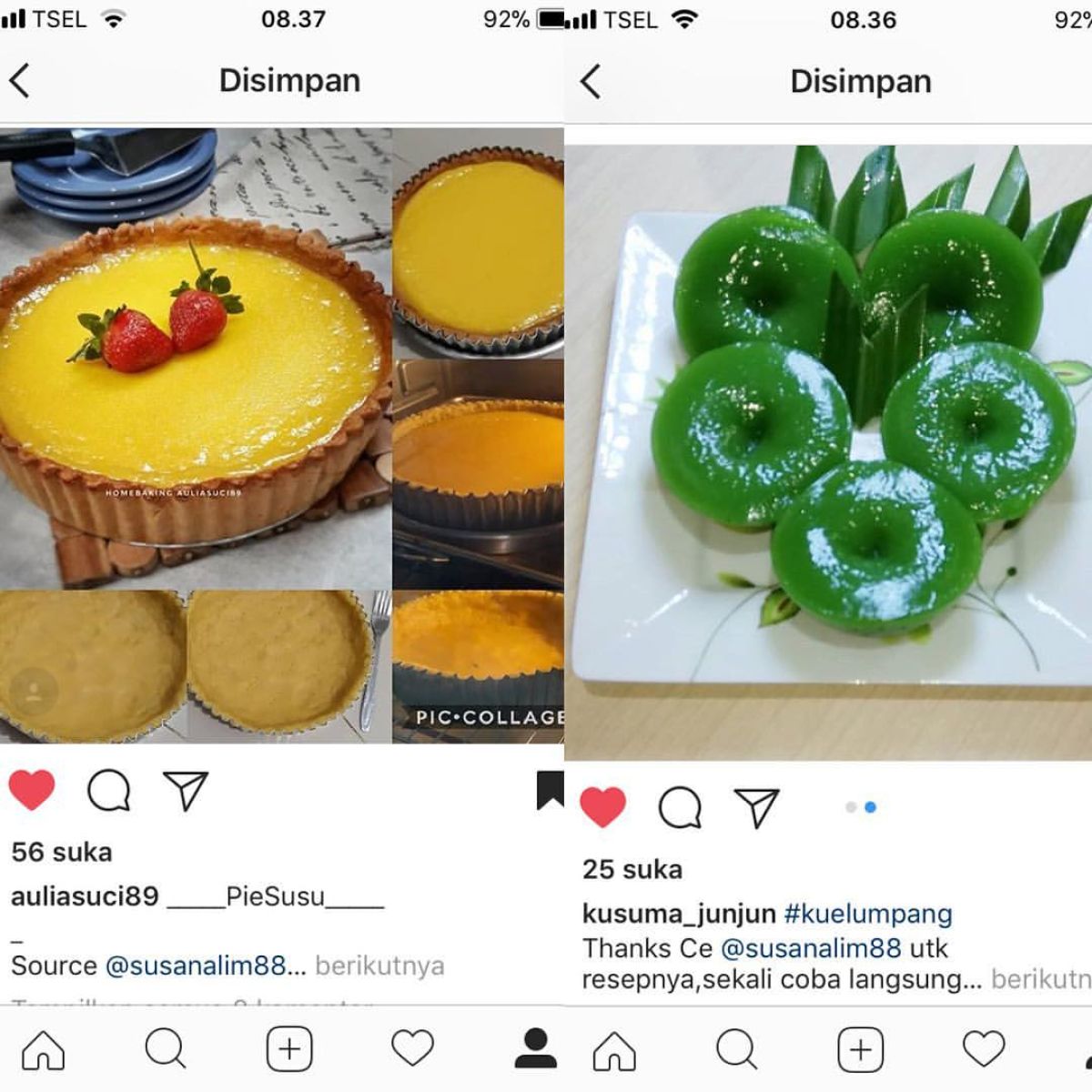Open the PieSusu collage photo

(x=282, y=435)
